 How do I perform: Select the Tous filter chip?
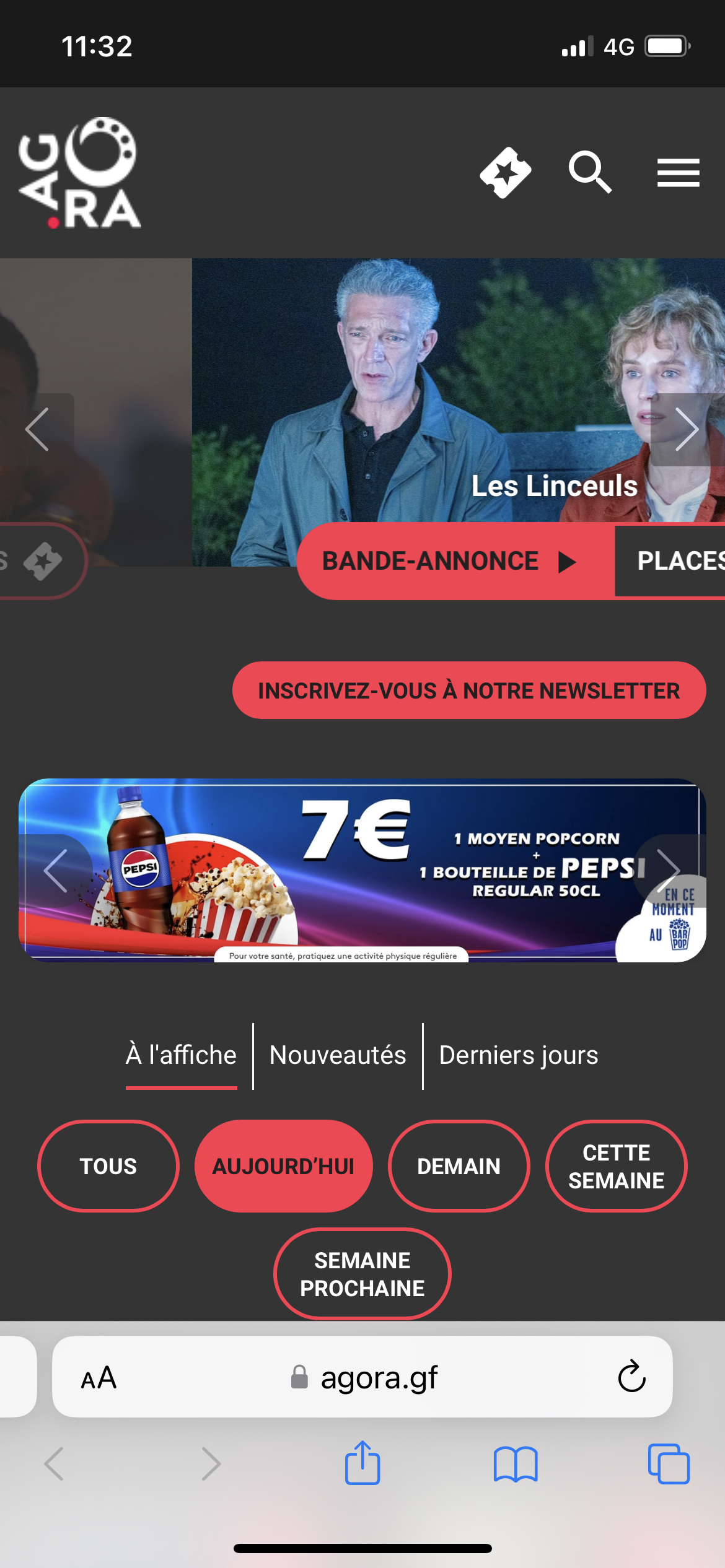point(108,1166)
